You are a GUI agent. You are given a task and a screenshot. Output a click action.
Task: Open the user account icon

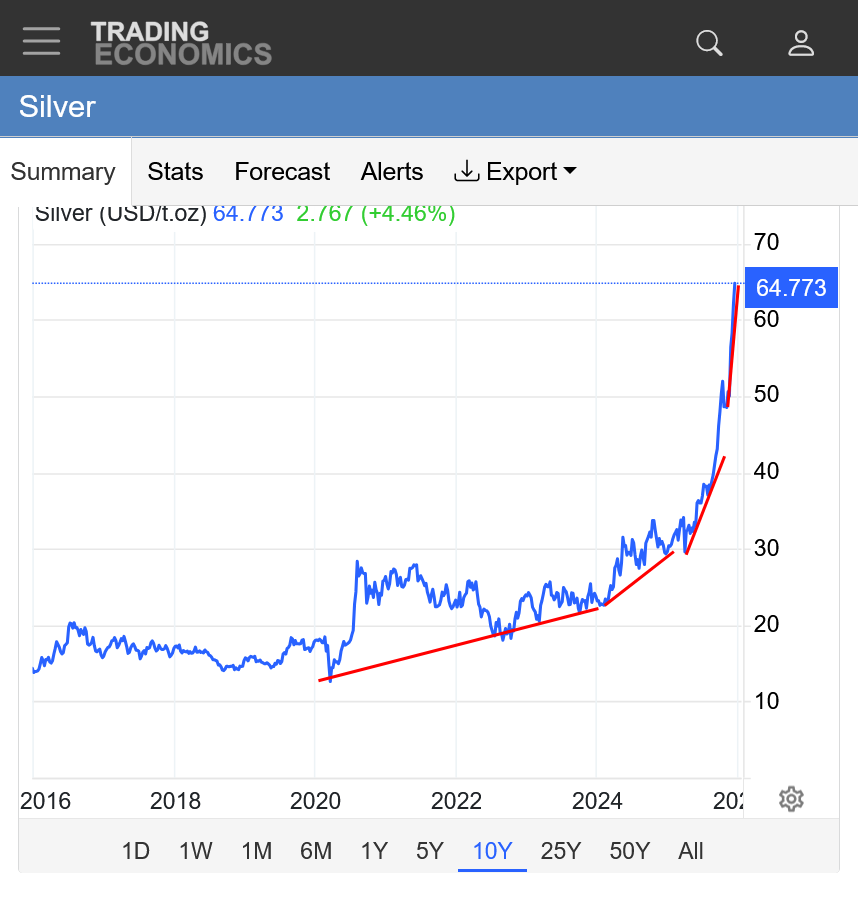[x=801, y=43]
